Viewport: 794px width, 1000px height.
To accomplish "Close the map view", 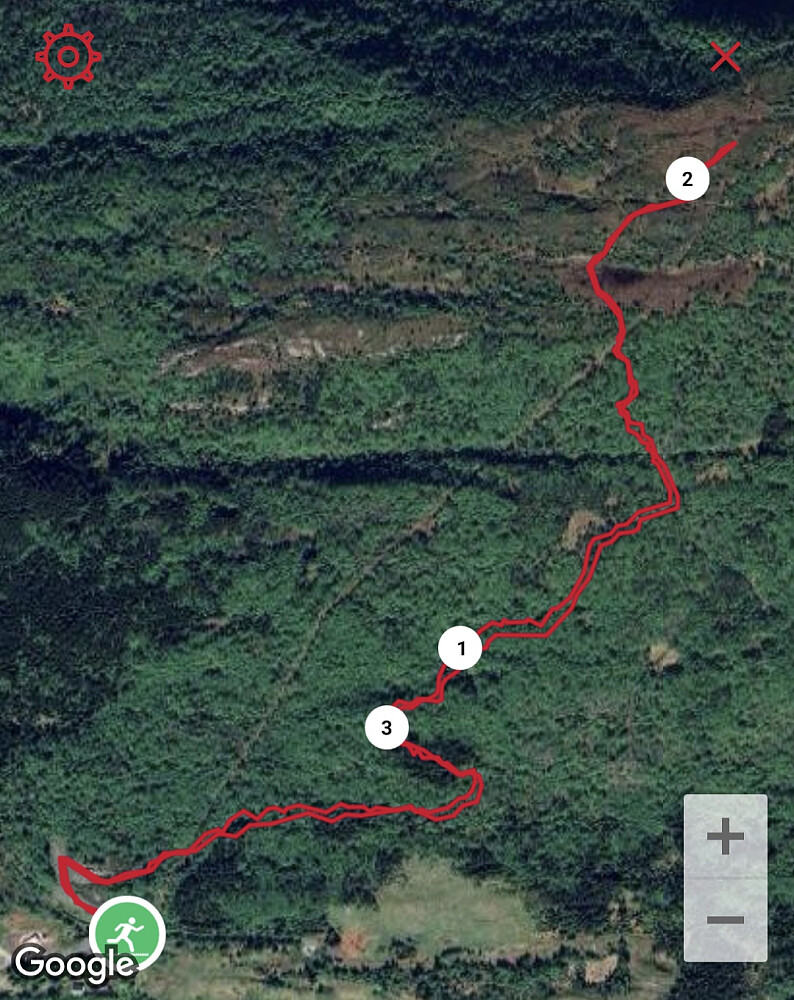I will (725, 57).
